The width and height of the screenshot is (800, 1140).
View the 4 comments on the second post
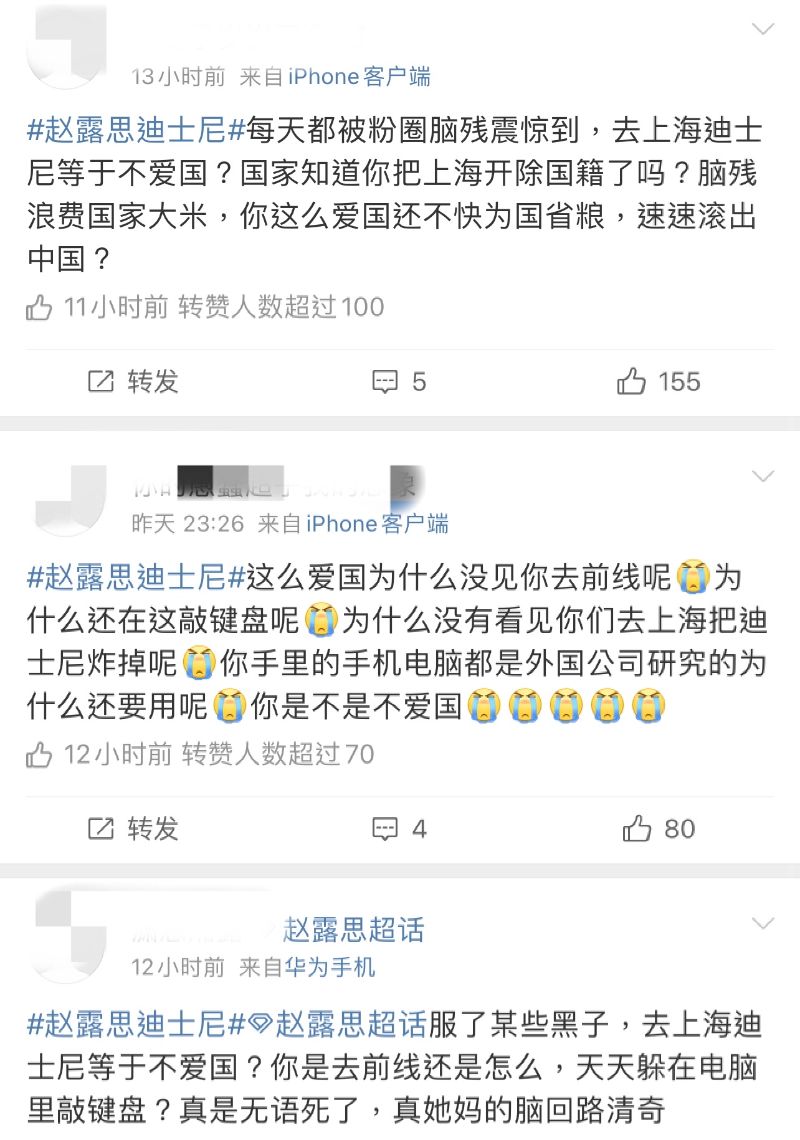click(399, 828)
